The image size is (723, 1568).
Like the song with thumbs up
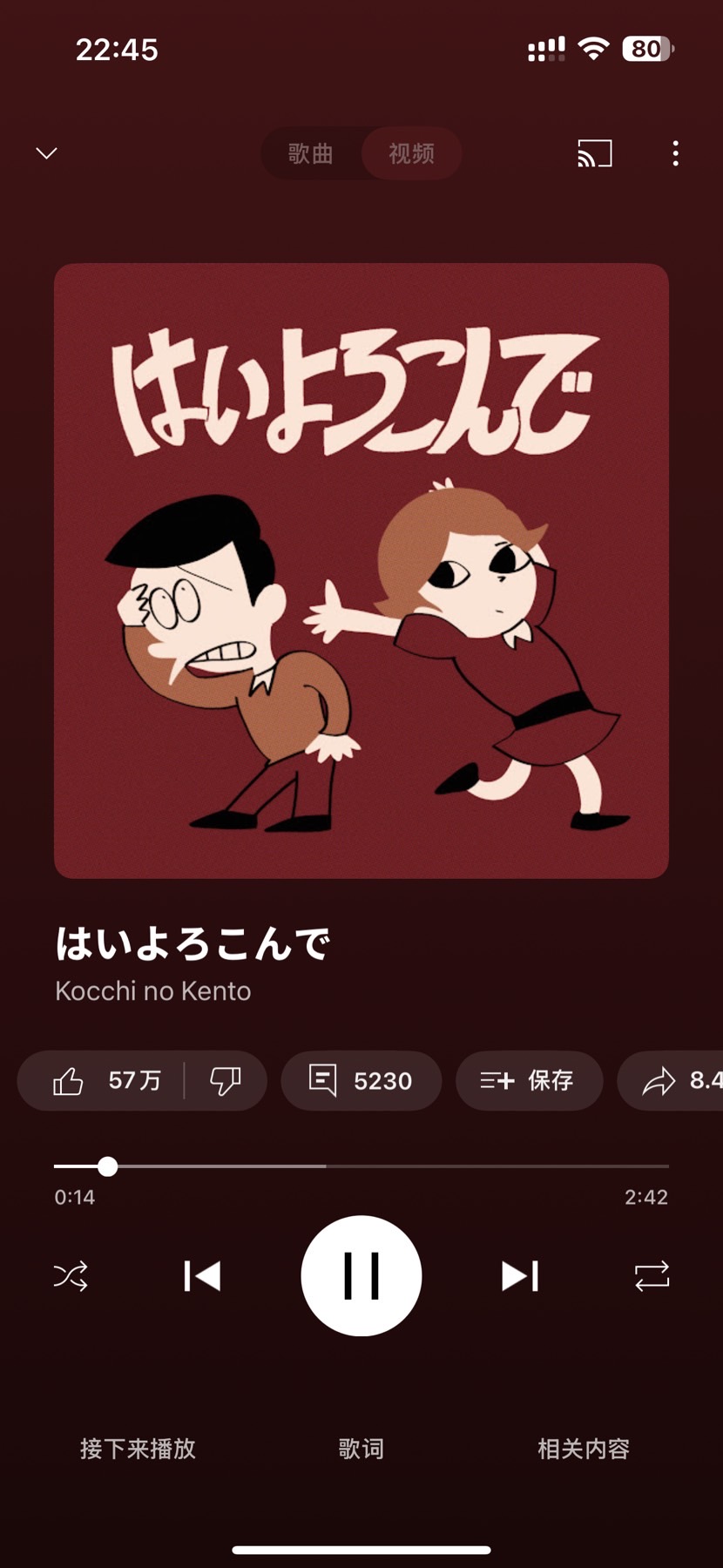(x=102, y=1081)
